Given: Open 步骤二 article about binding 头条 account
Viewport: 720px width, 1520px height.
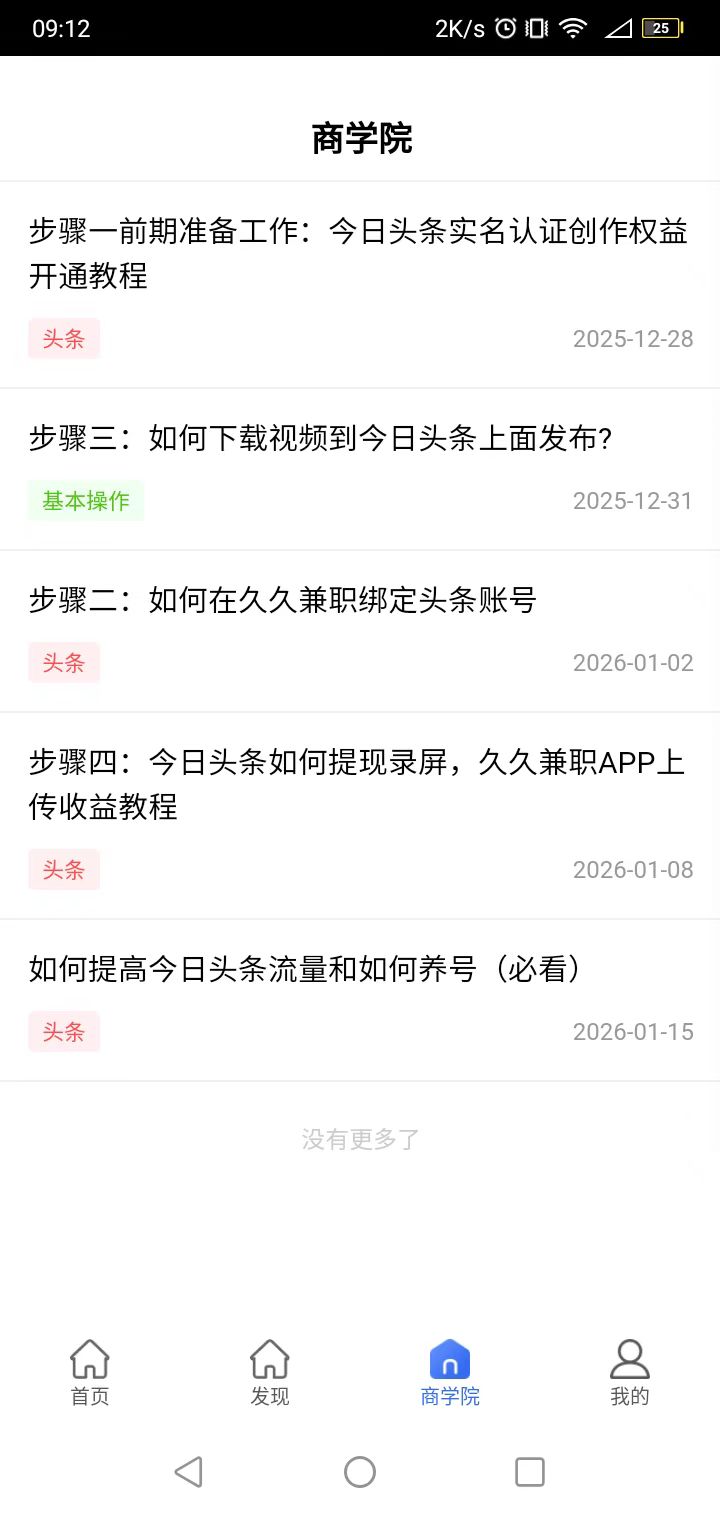Looking at the screenshot, I should point(283,600).
